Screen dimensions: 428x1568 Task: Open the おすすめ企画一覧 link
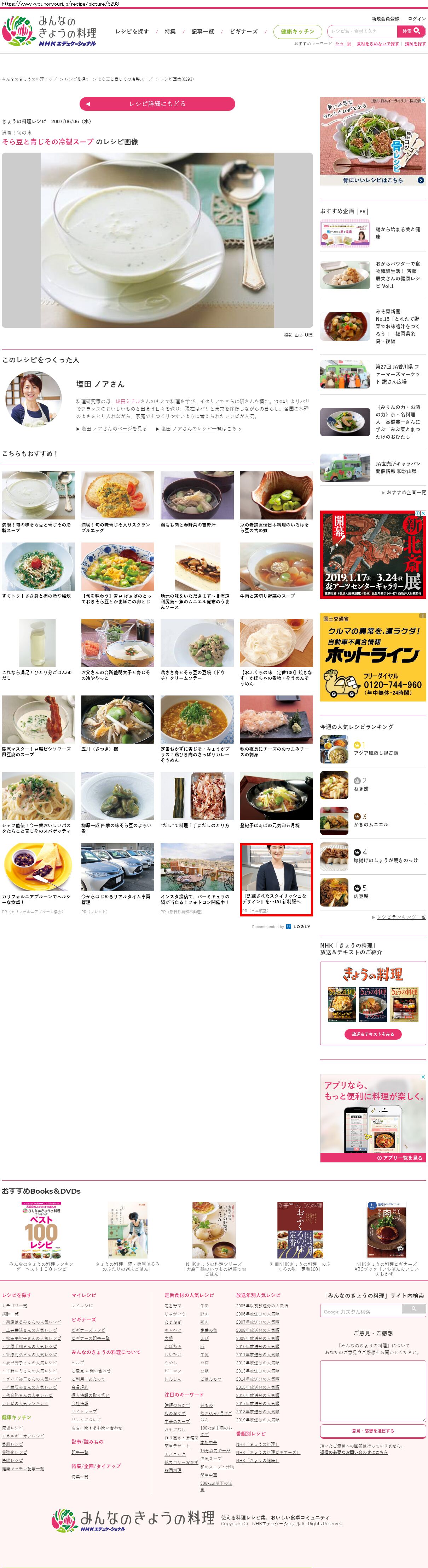click(405, 493)
